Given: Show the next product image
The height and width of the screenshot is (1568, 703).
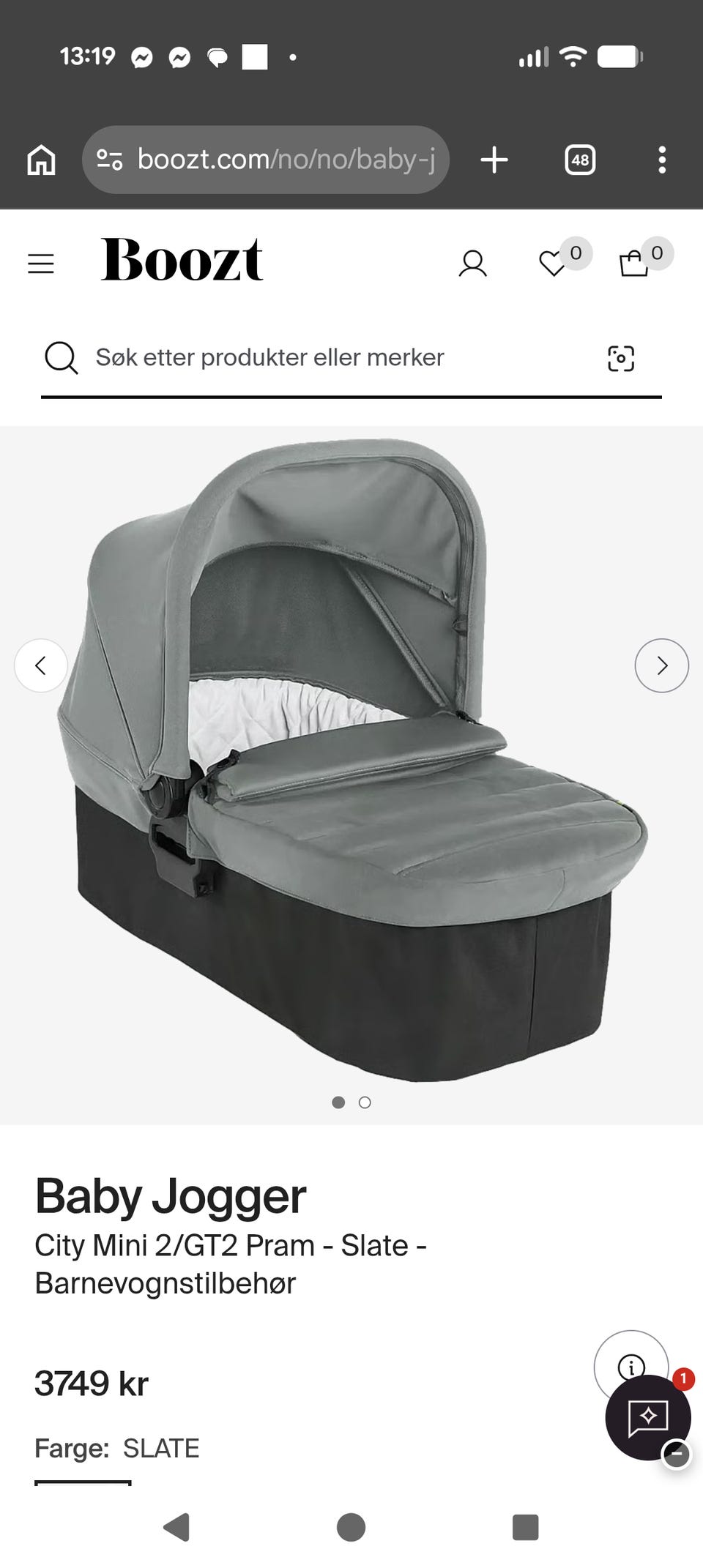Looking at the screenshot, I should click(661, 665).
